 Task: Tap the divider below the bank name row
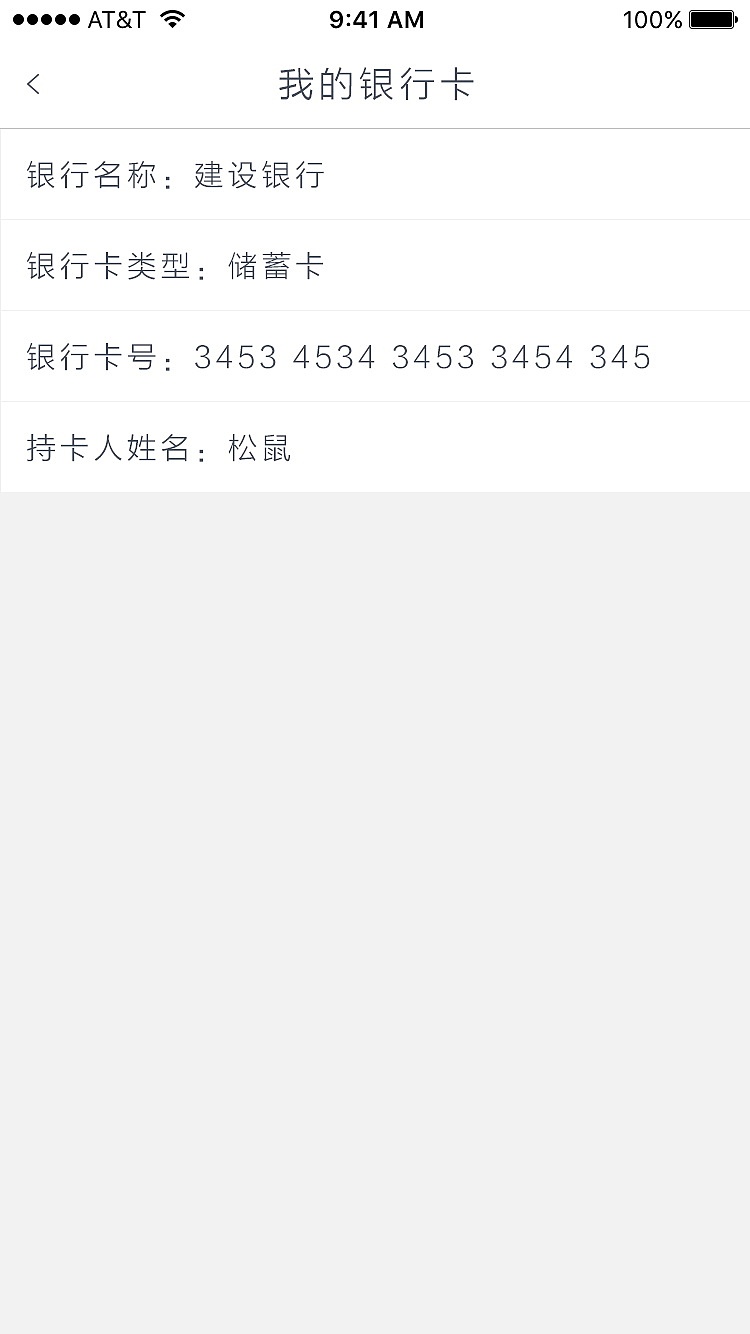point(375,220)
